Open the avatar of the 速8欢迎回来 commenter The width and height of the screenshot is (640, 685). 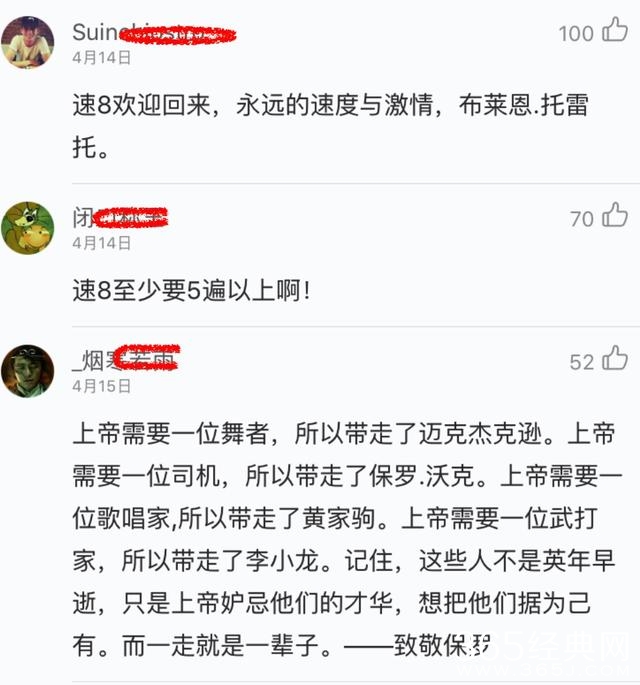point(28,42)
